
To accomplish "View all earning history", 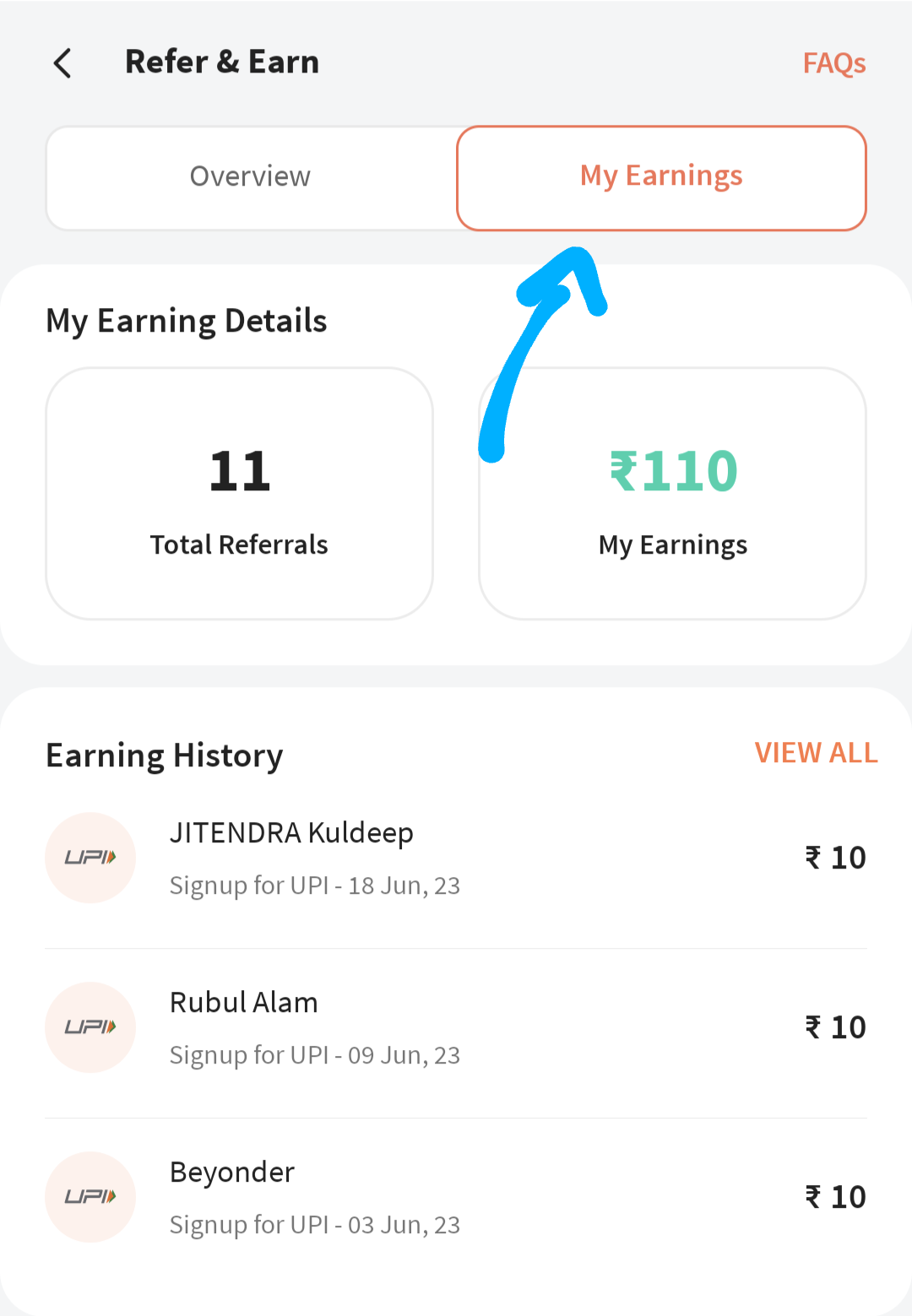I will pyautogui.click(x=816, y=753).
